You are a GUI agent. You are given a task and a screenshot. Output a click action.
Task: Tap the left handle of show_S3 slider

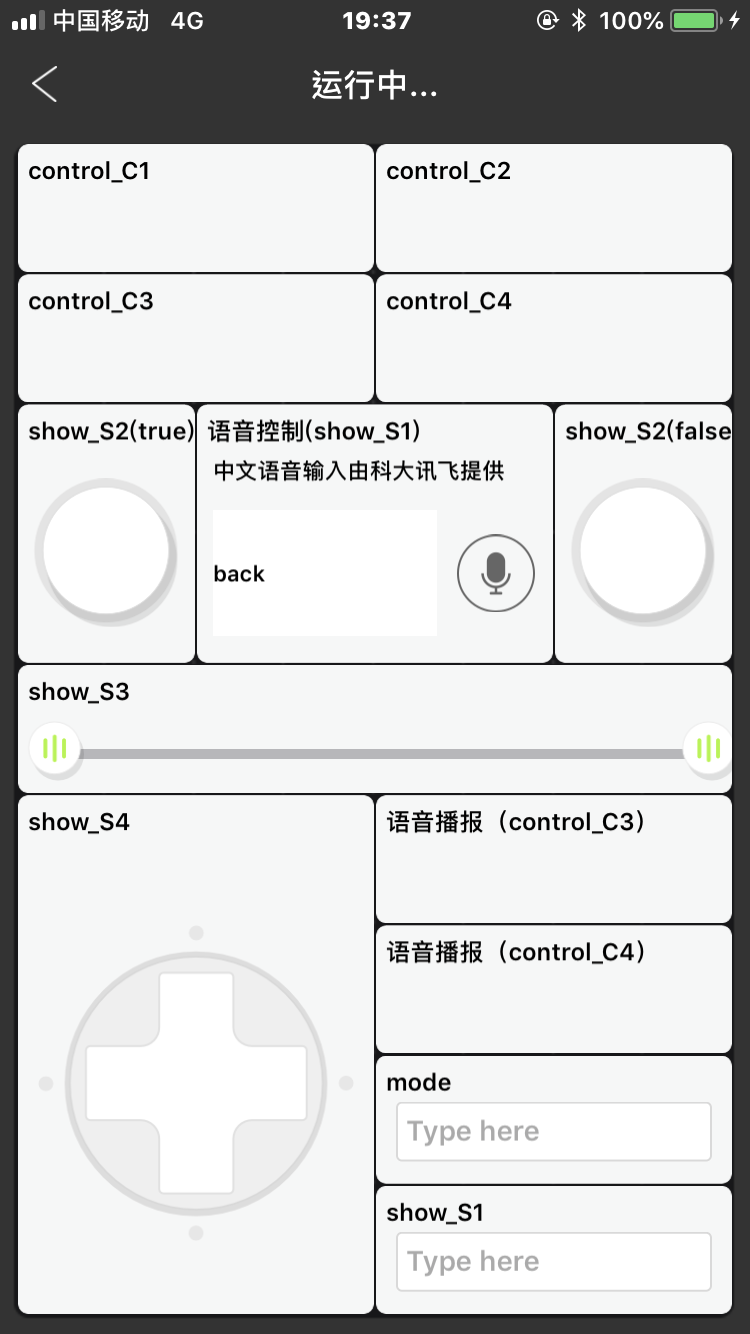55,749
